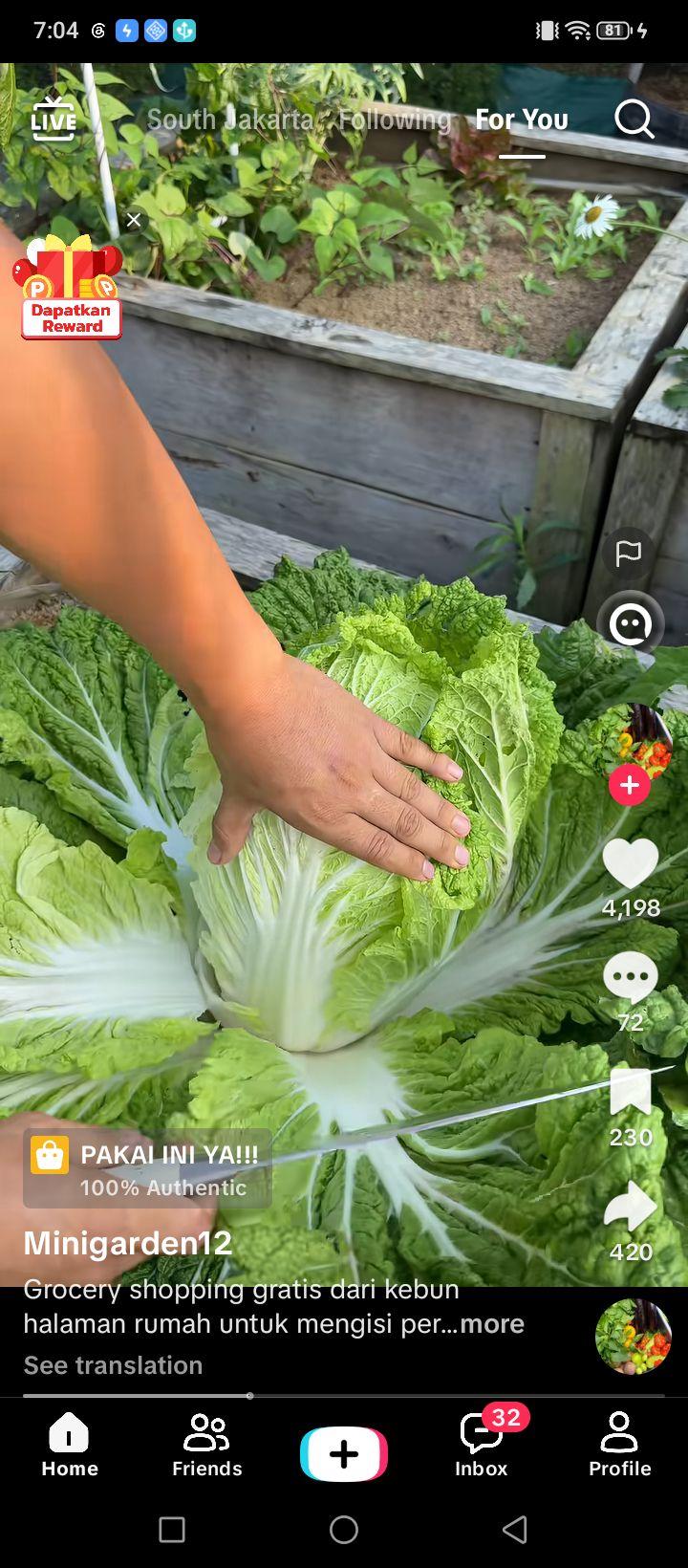Screen dimensions: 688x1568
Task: Share this video
Action: 631,1207
